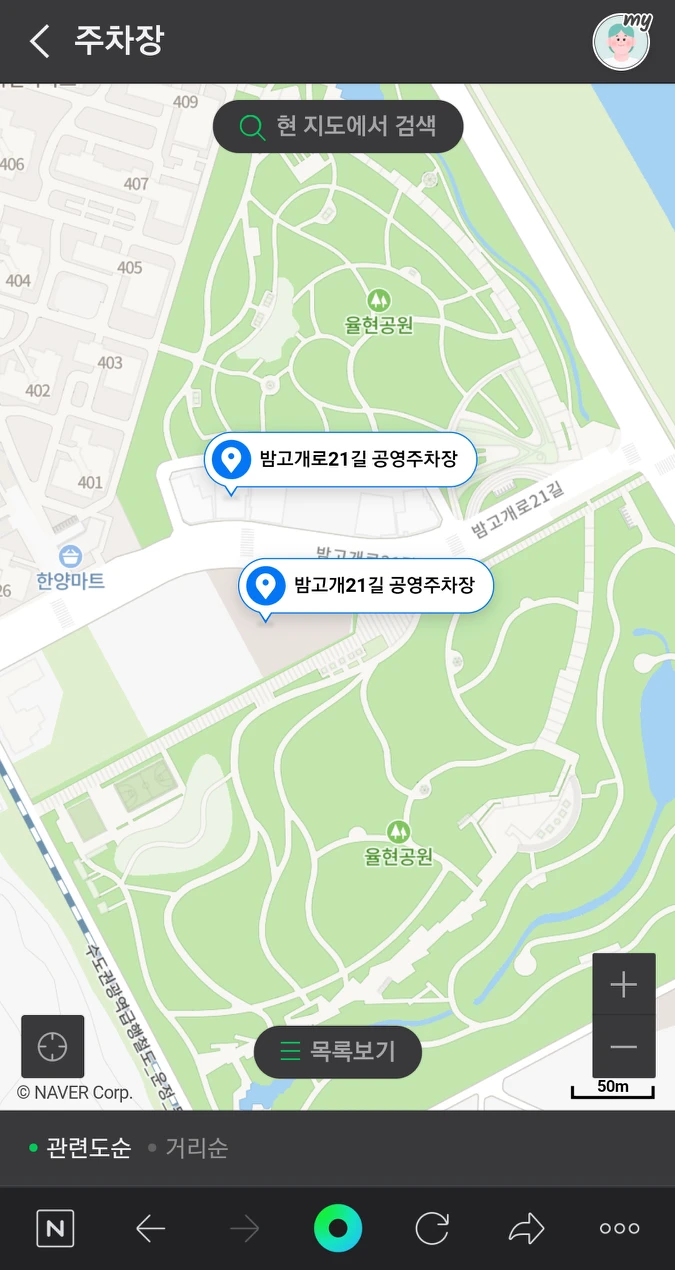
Task: Zoom out the map with minus
Action: (x=623, y=1047)
